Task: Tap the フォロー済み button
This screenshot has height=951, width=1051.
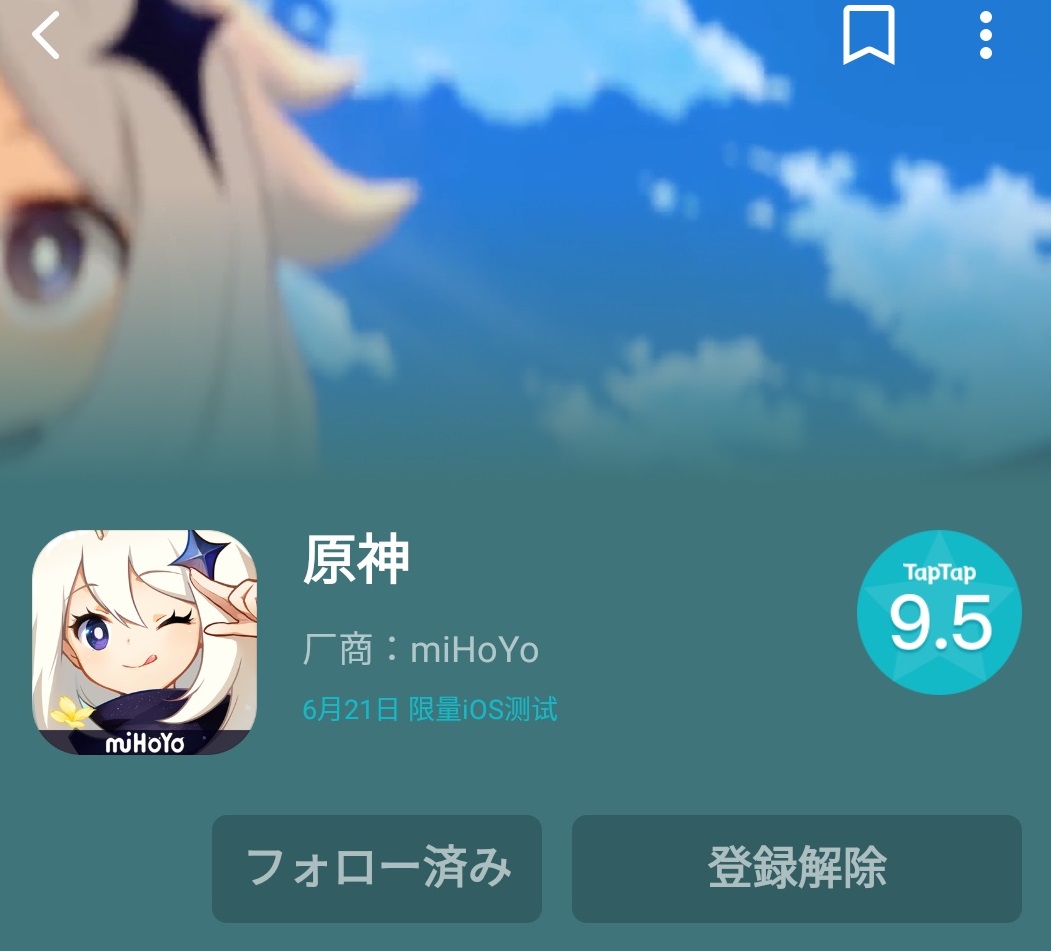Action: 377,868
